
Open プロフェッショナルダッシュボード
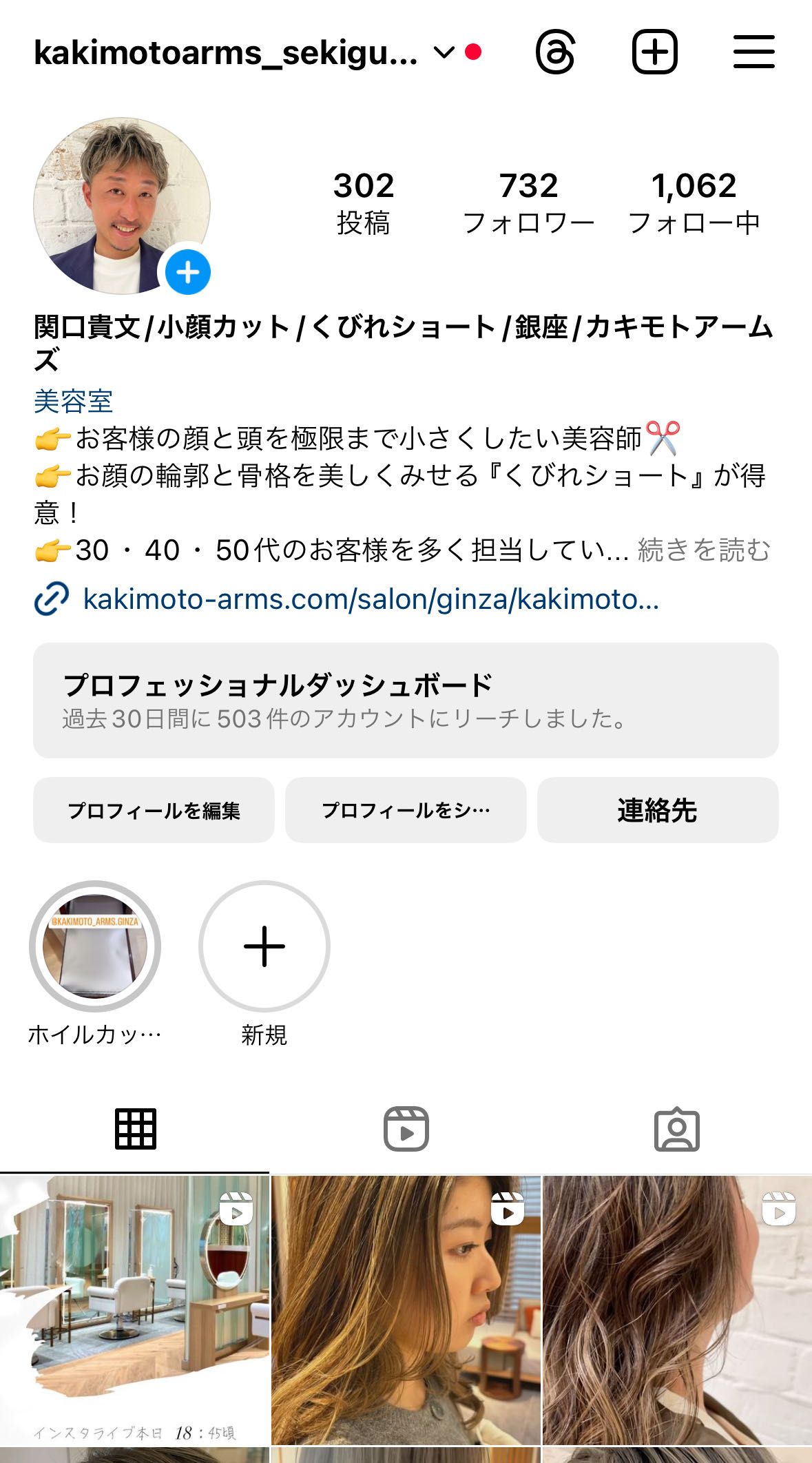406,700
